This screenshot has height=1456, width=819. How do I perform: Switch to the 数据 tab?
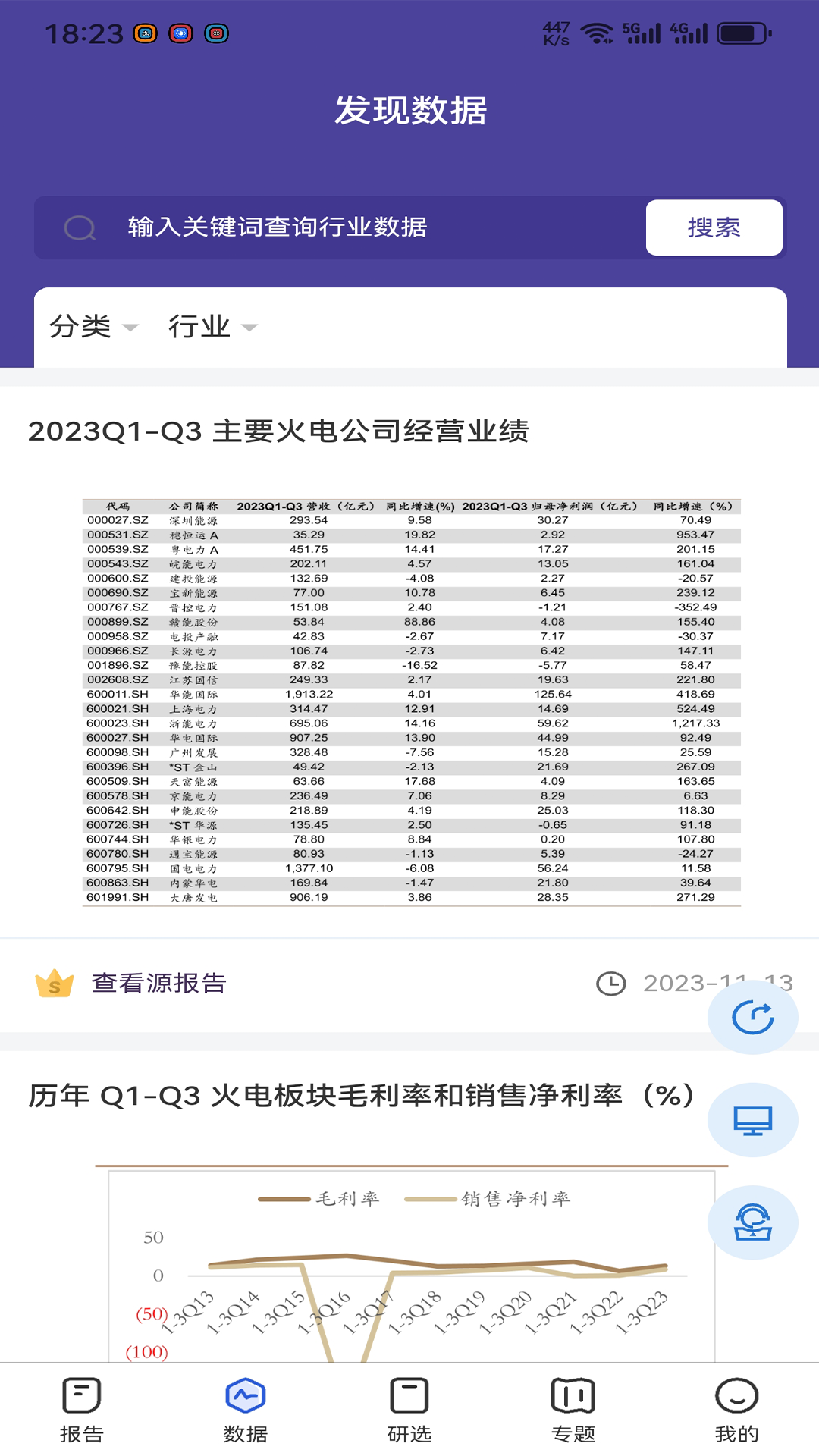(x=245, y=1407)
